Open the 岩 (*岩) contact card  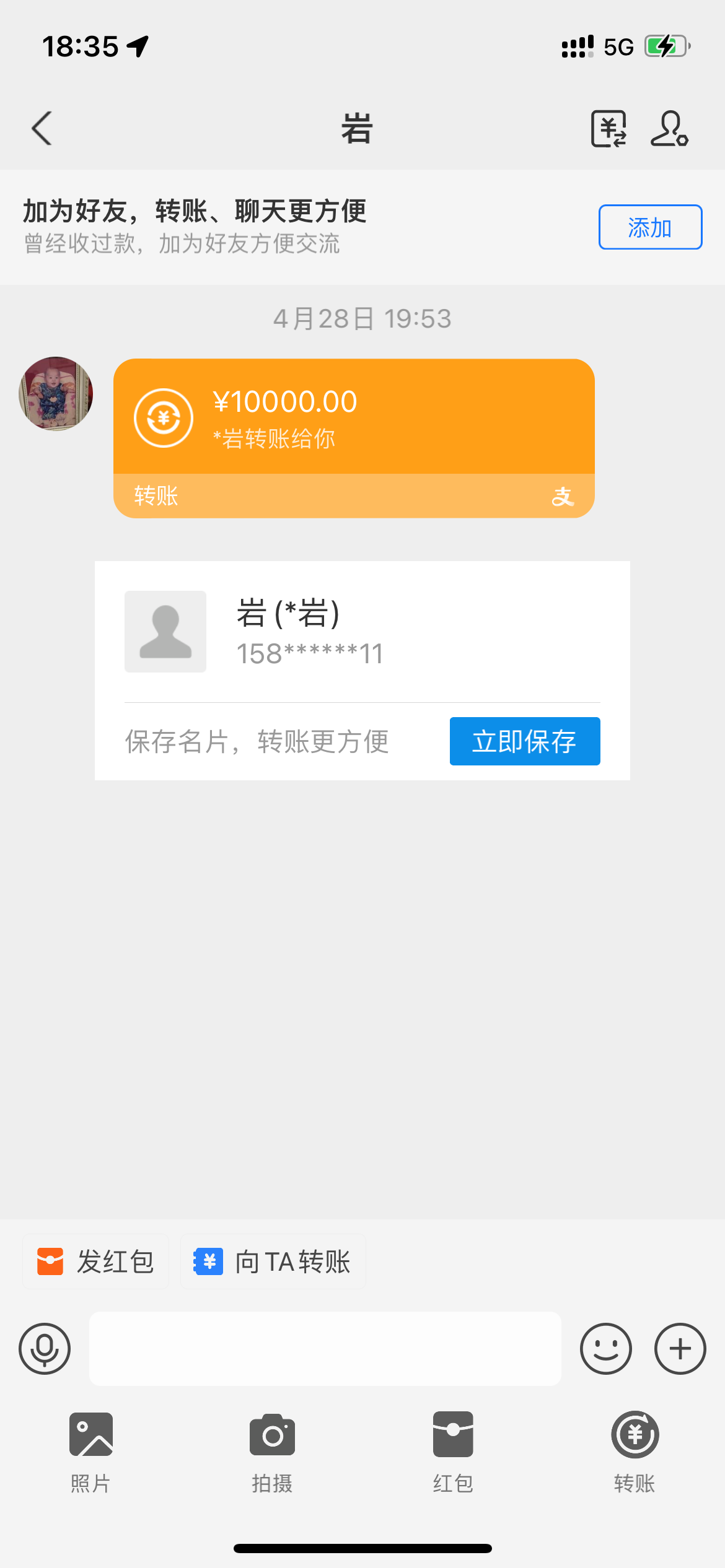pos(362,632)
